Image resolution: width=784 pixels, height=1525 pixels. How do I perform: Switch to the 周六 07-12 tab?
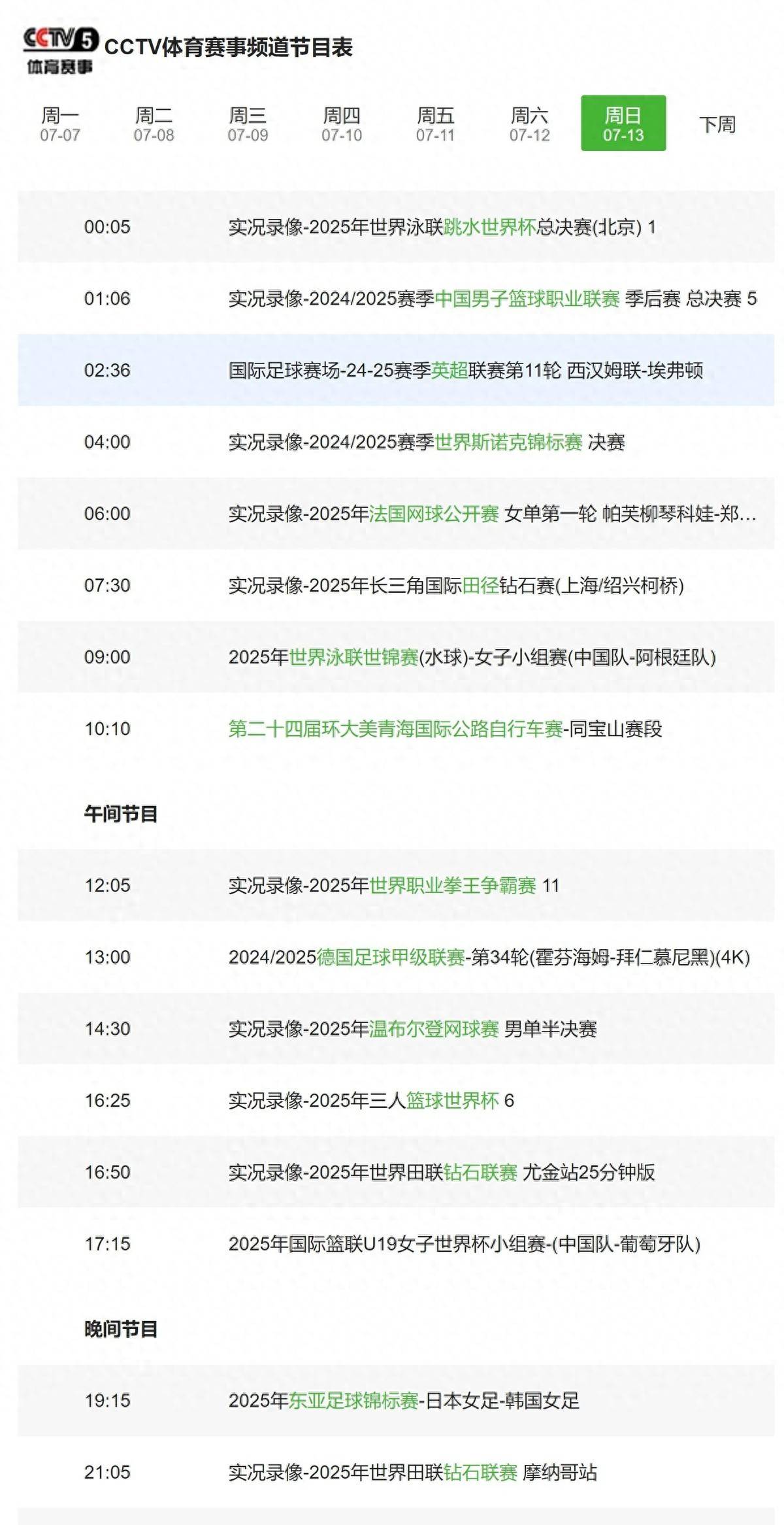(x=530, y=124)
